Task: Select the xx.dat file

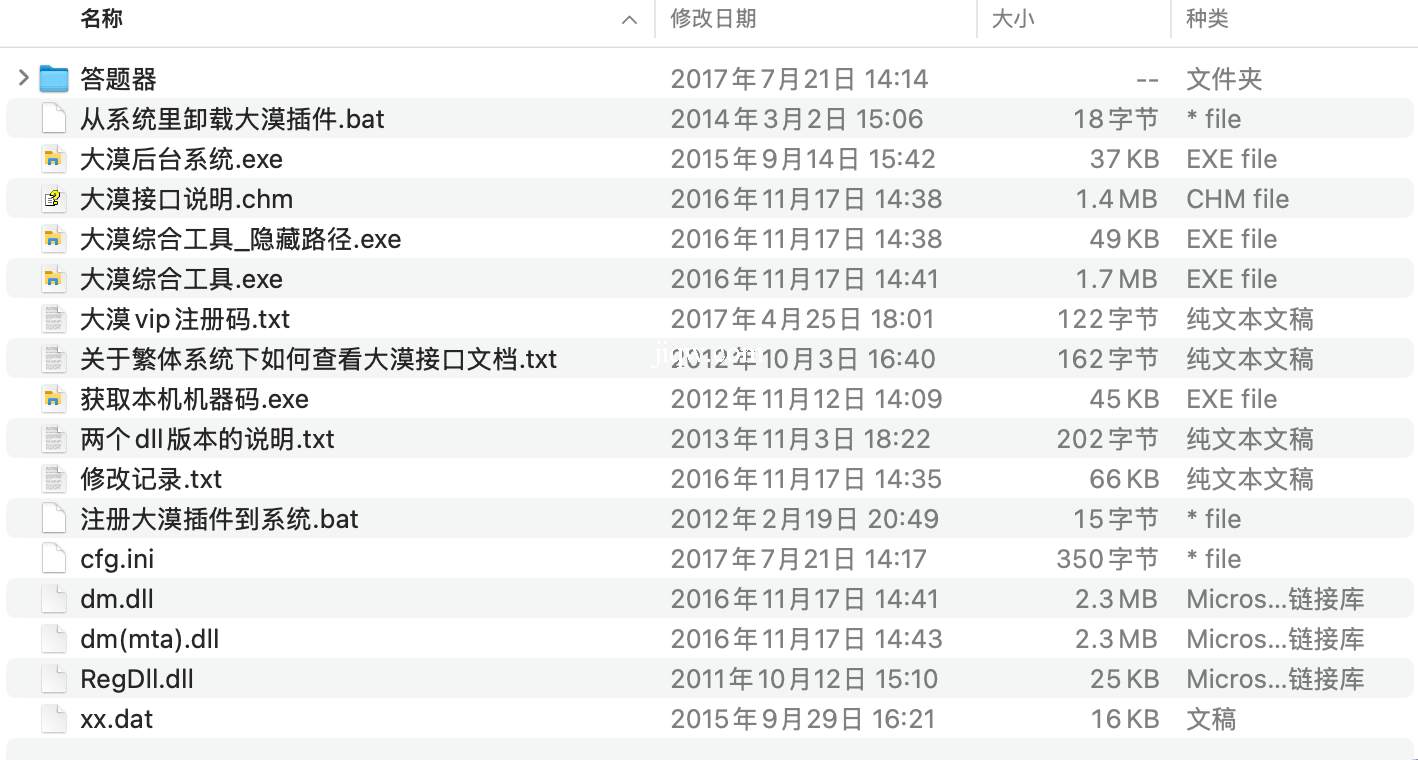Action: click(x=117, y=719)
